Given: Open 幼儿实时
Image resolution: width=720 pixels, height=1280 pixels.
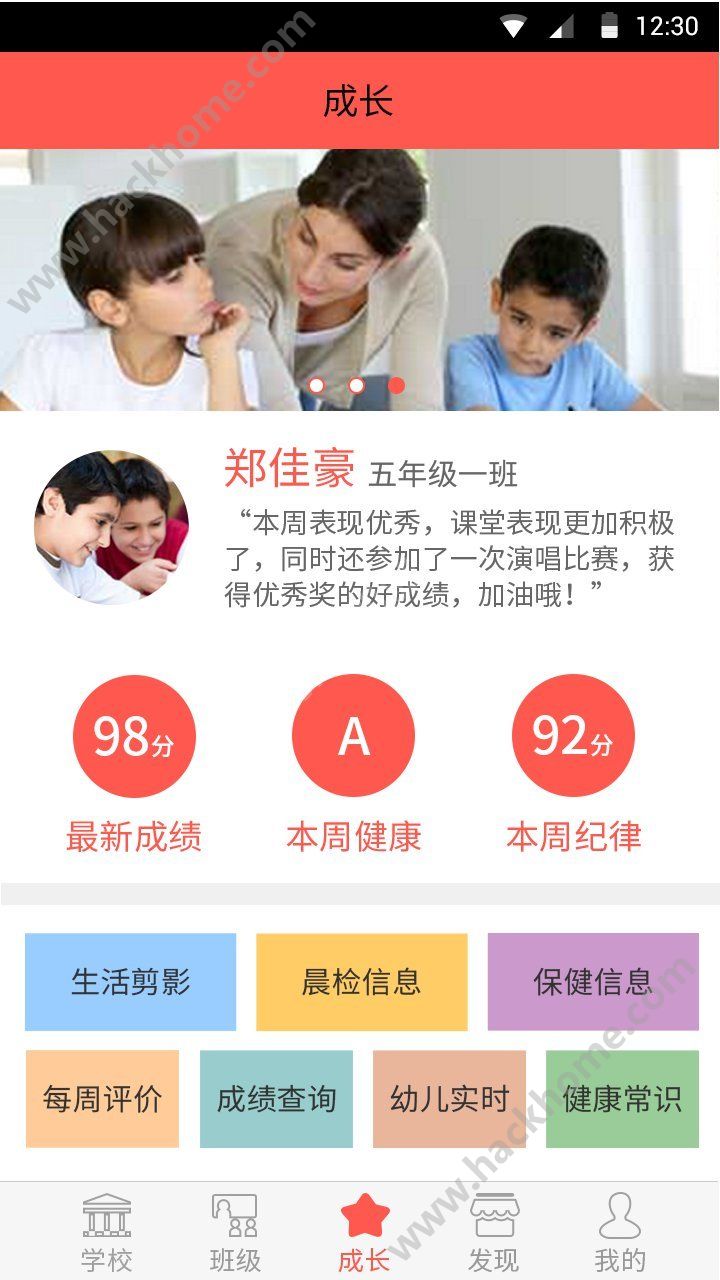Looking at the screenshot, I should pyautogui.click(x=449, y=1099).
